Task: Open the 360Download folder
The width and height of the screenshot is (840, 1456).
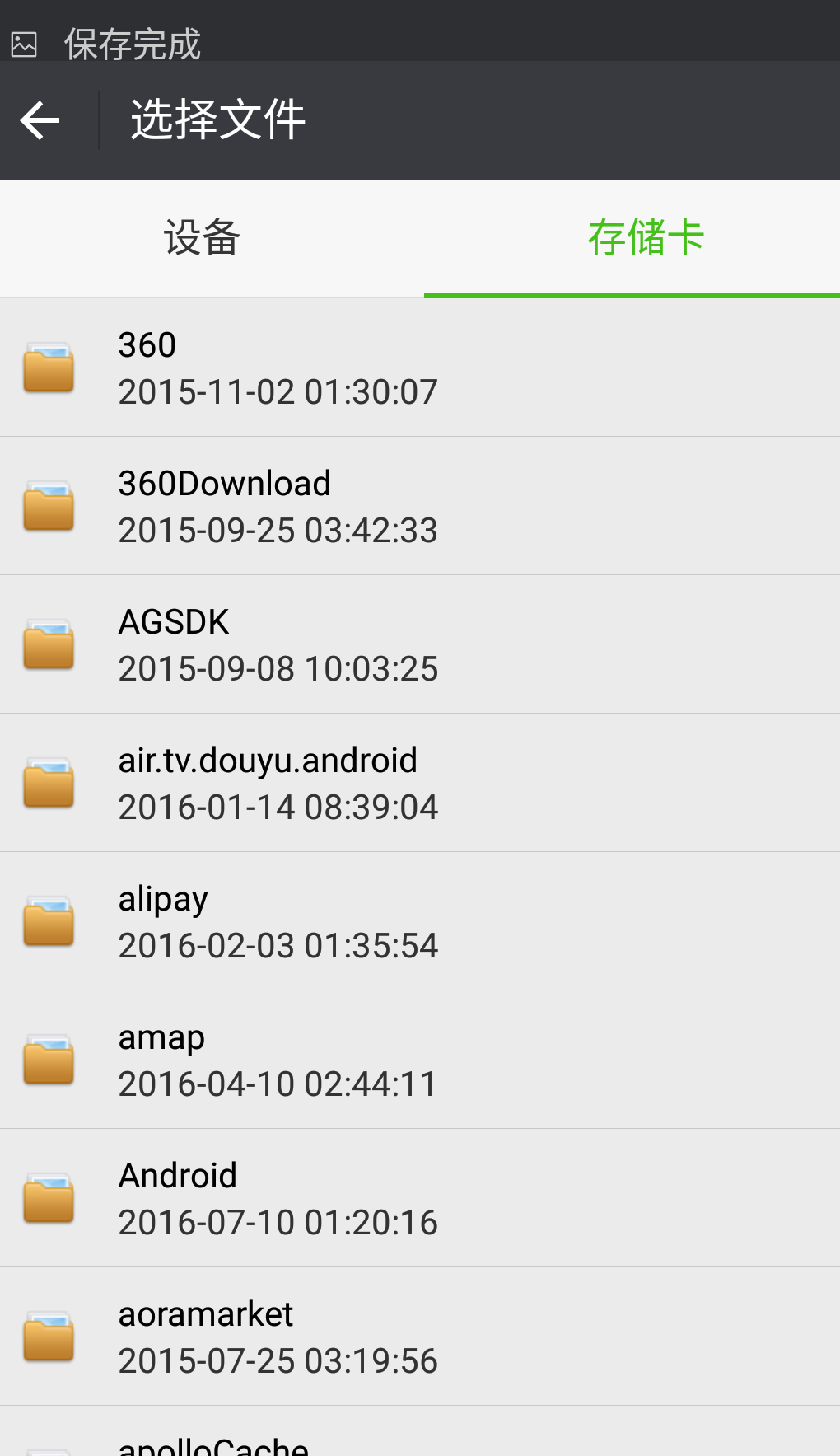Action: [x=420, y=506]
